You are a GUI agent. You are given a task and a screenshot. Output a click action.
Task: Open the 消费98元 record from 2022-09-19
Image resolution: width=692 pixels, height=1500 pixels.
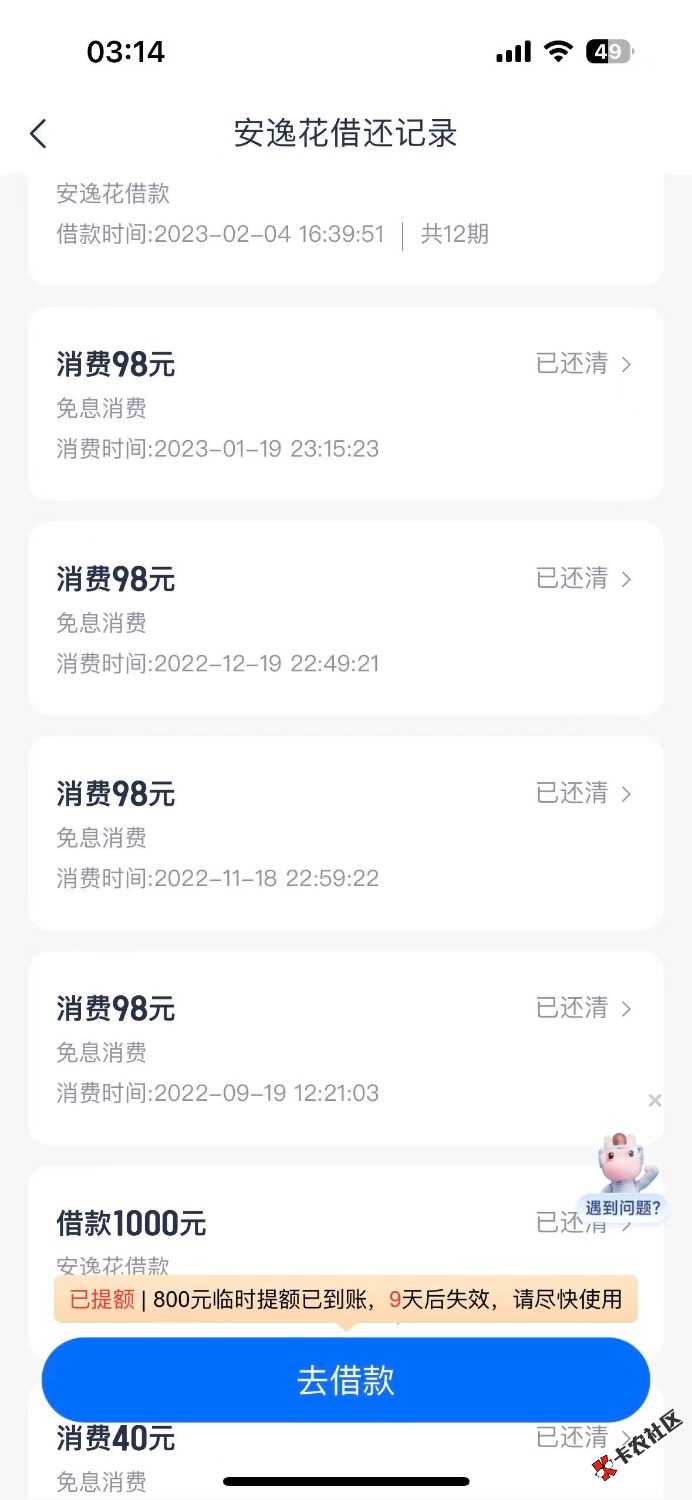pos(345,1050)
